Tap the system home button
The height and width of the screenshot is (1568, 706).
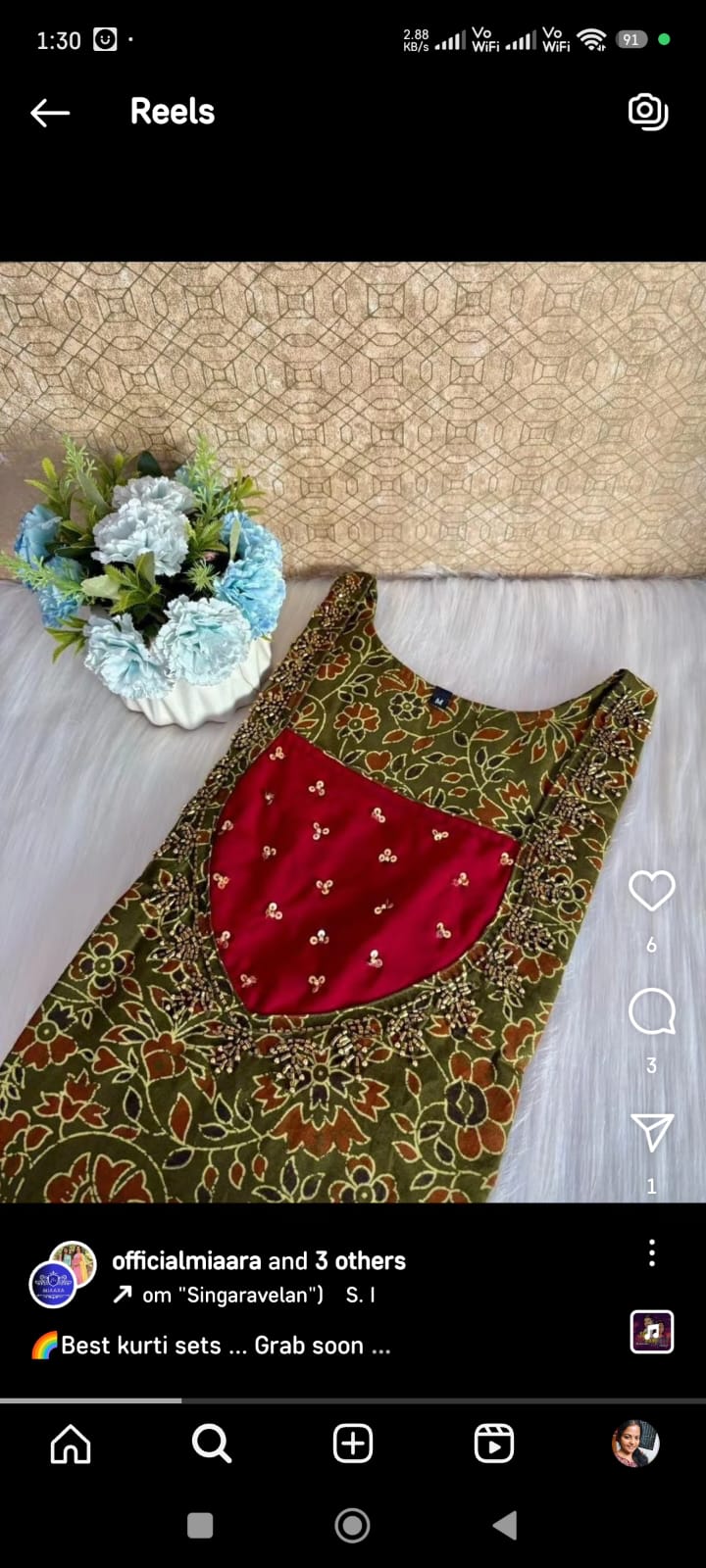click(353, 1525)
